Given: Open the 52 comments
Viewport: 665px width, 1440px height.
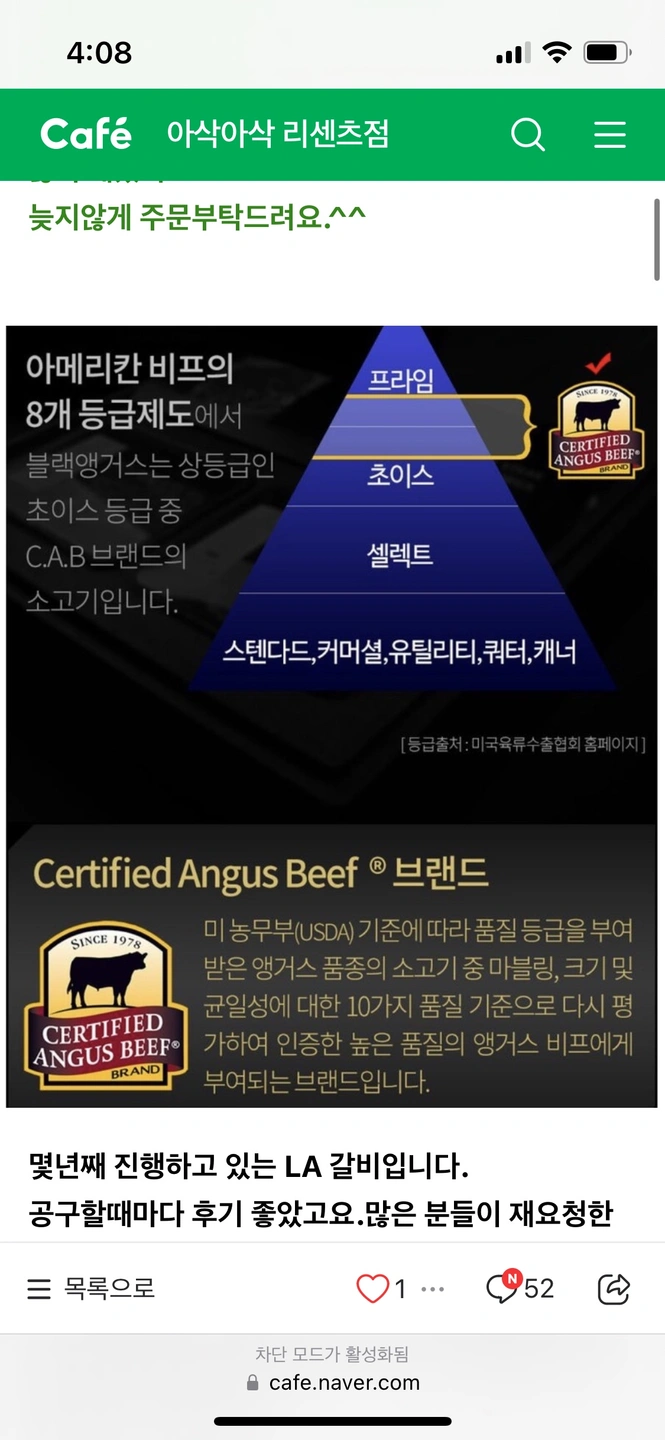Looking at the screenshot, I should 520,1288.
